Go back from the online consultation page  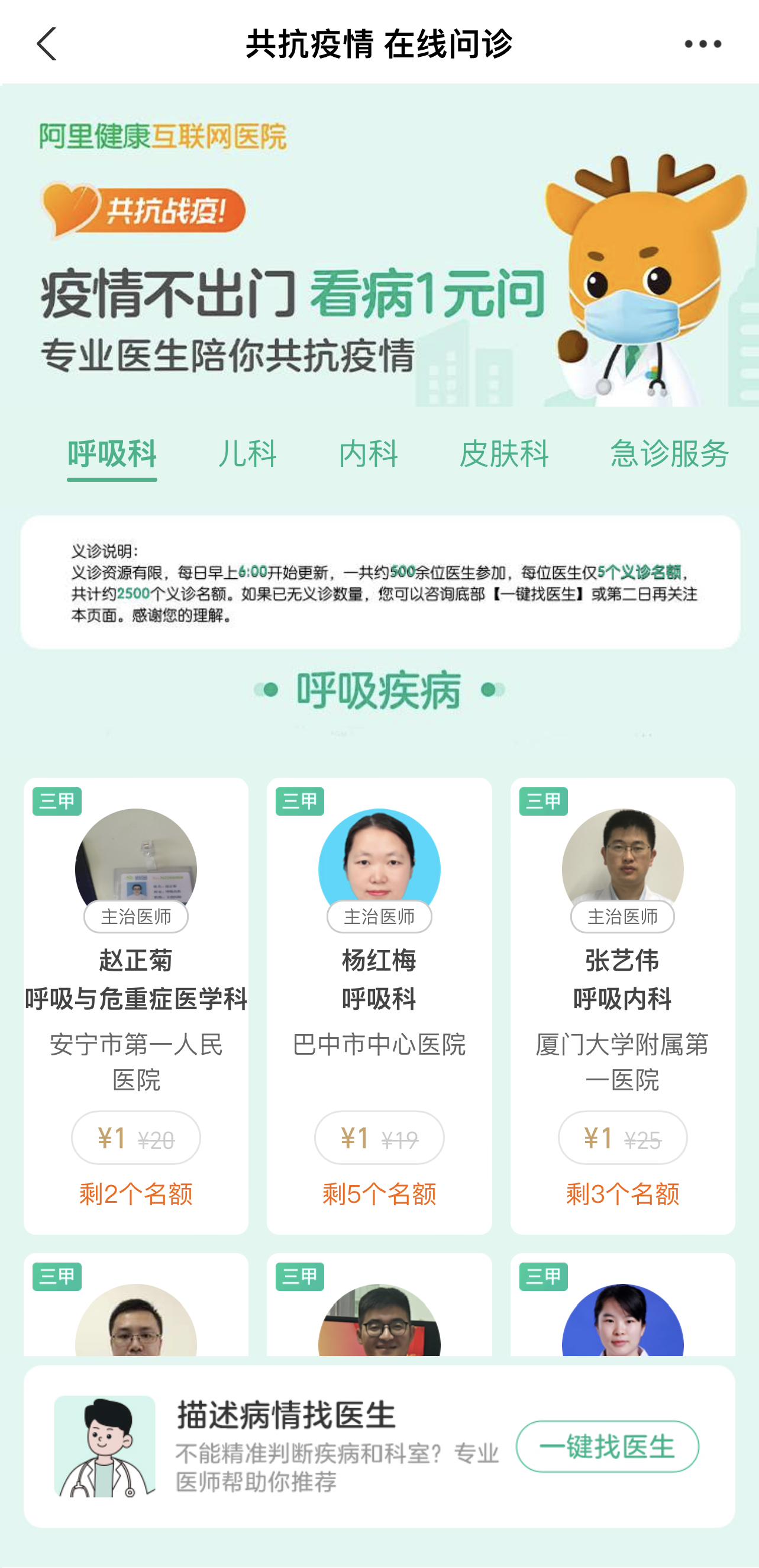click(47, 44)
